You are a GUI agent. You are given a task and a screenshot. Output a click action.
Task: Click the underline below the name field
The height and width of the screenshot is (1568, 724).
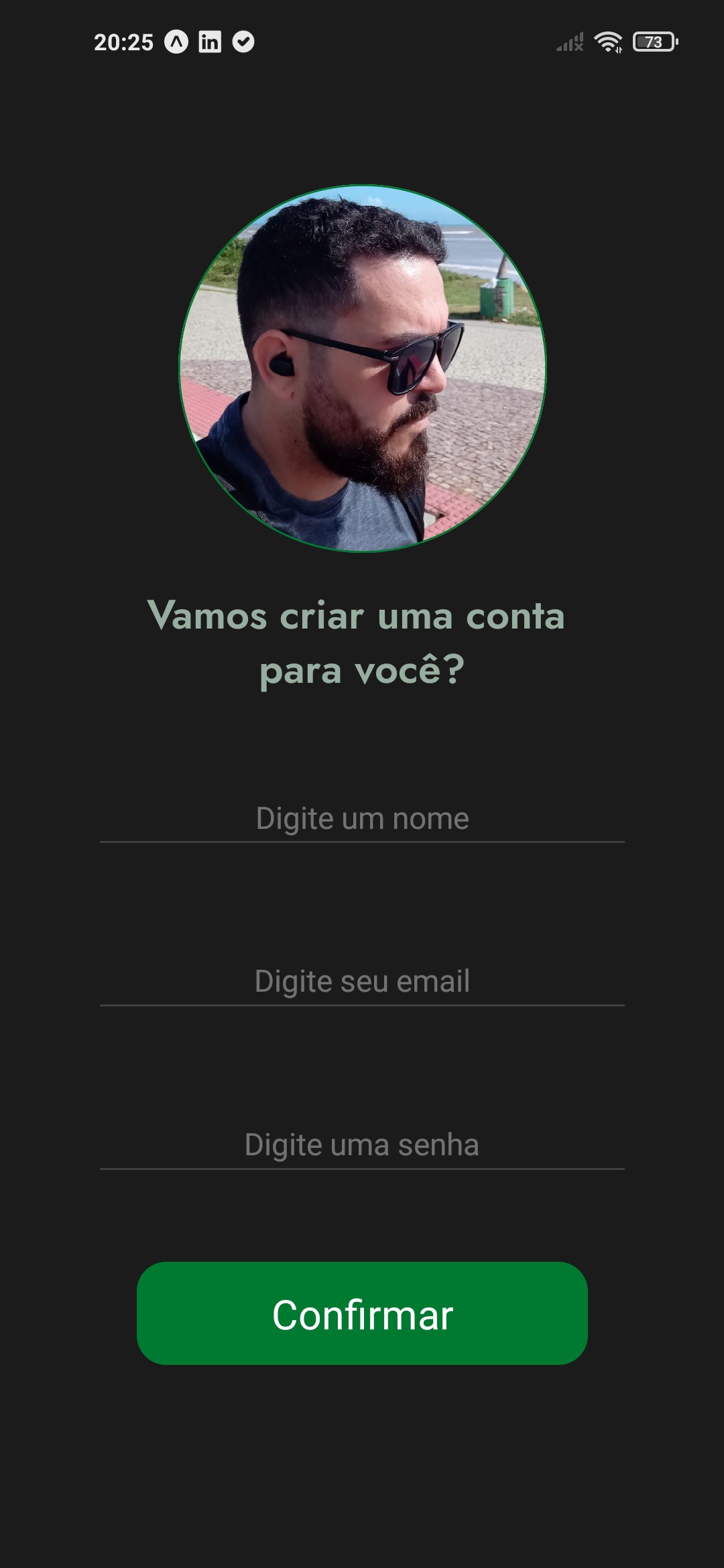point(362,843)
